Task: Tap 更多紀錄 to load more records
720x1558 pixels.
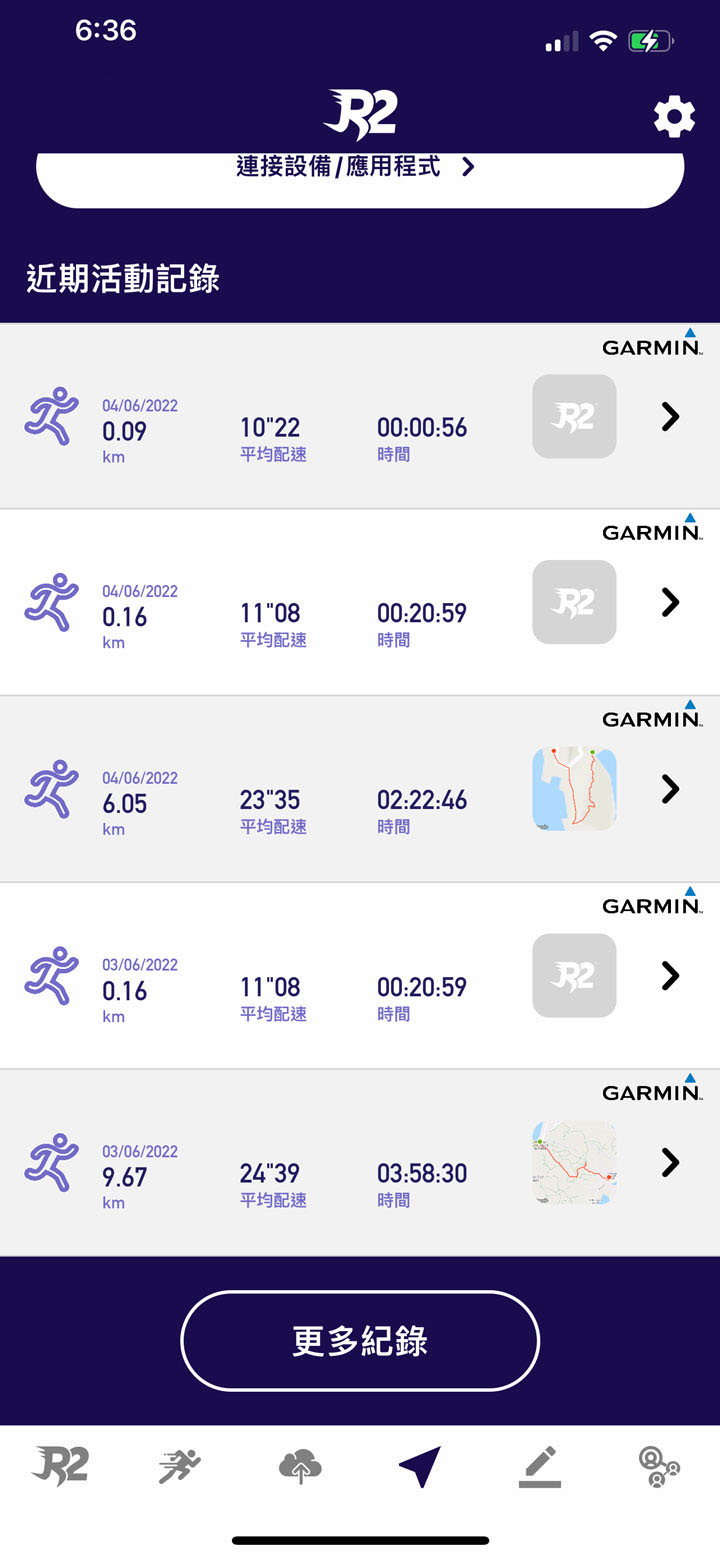Action: pyautogui.click(x=360, y=1341)
